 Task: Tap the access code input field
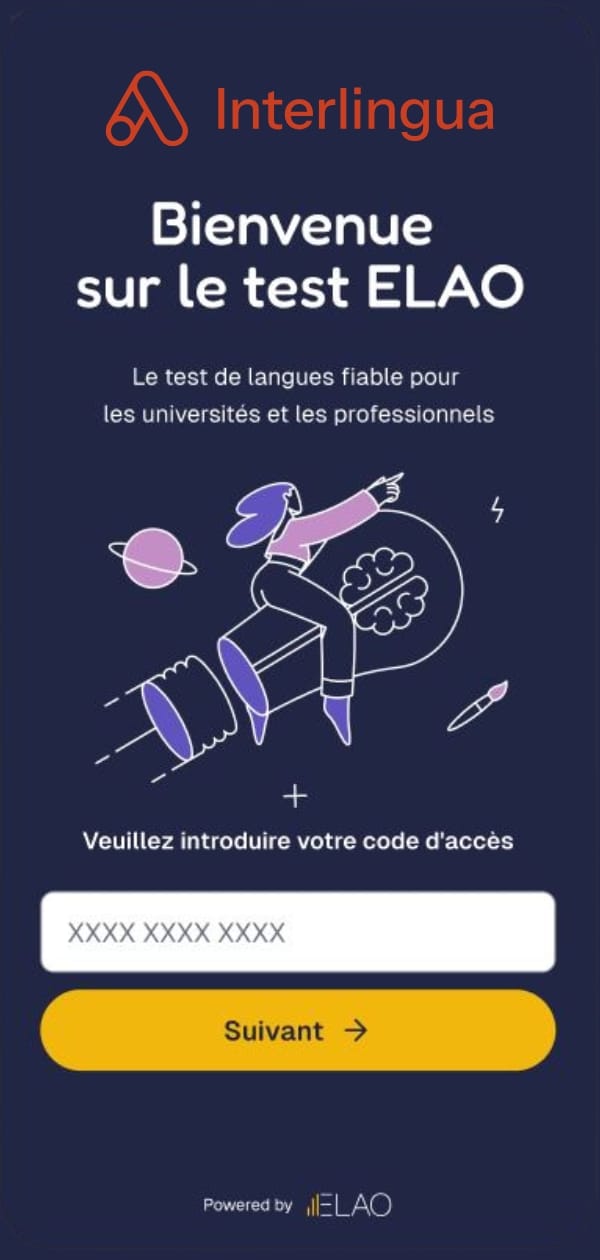pos(297,932)
